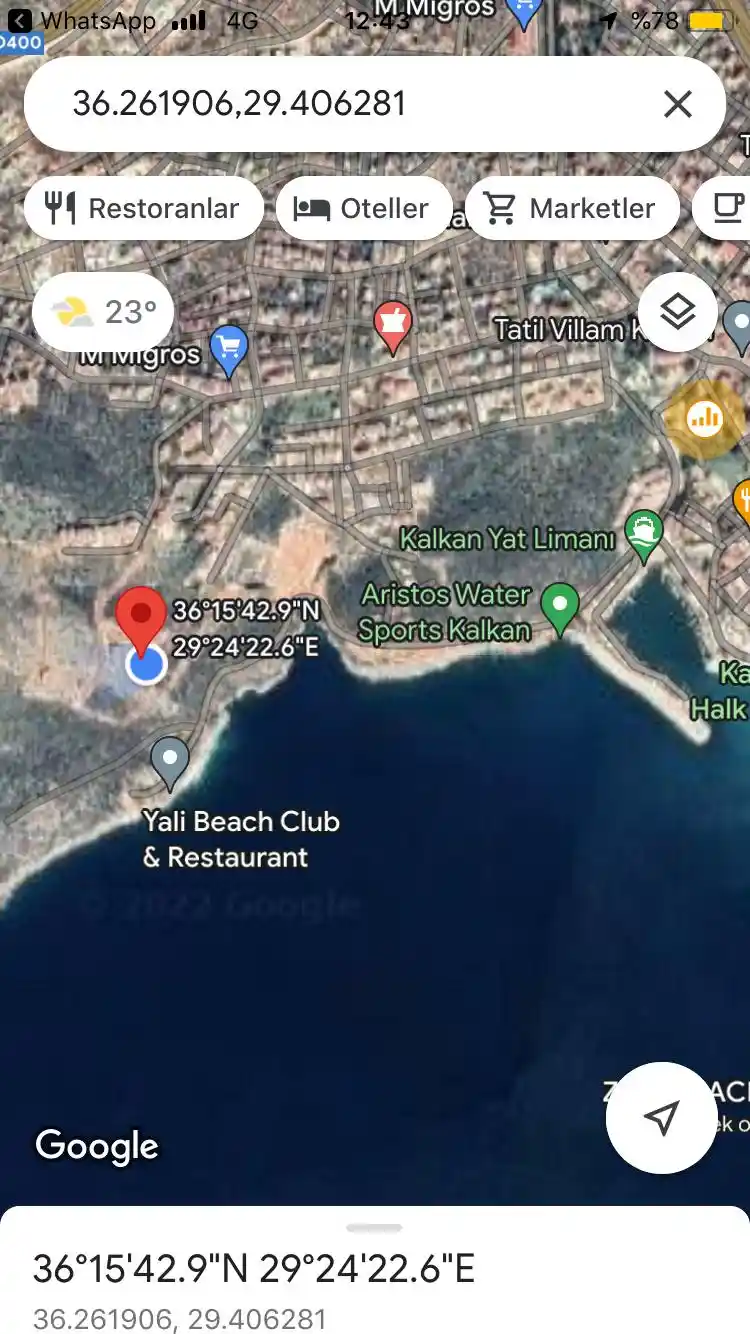Tap the red dropped pin

point(141,616)
